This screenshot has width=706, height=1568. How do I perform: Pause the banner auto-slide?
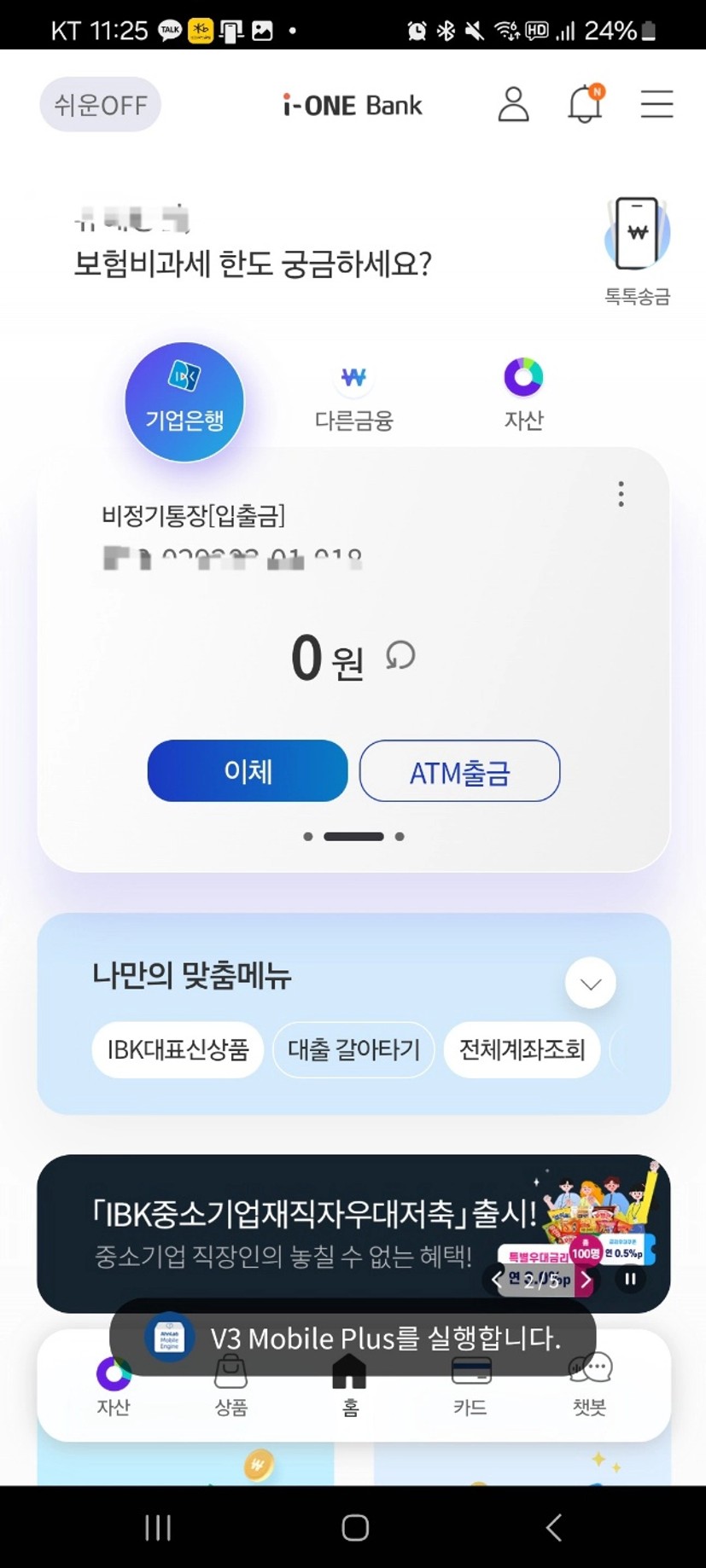tap(630, 1279)
